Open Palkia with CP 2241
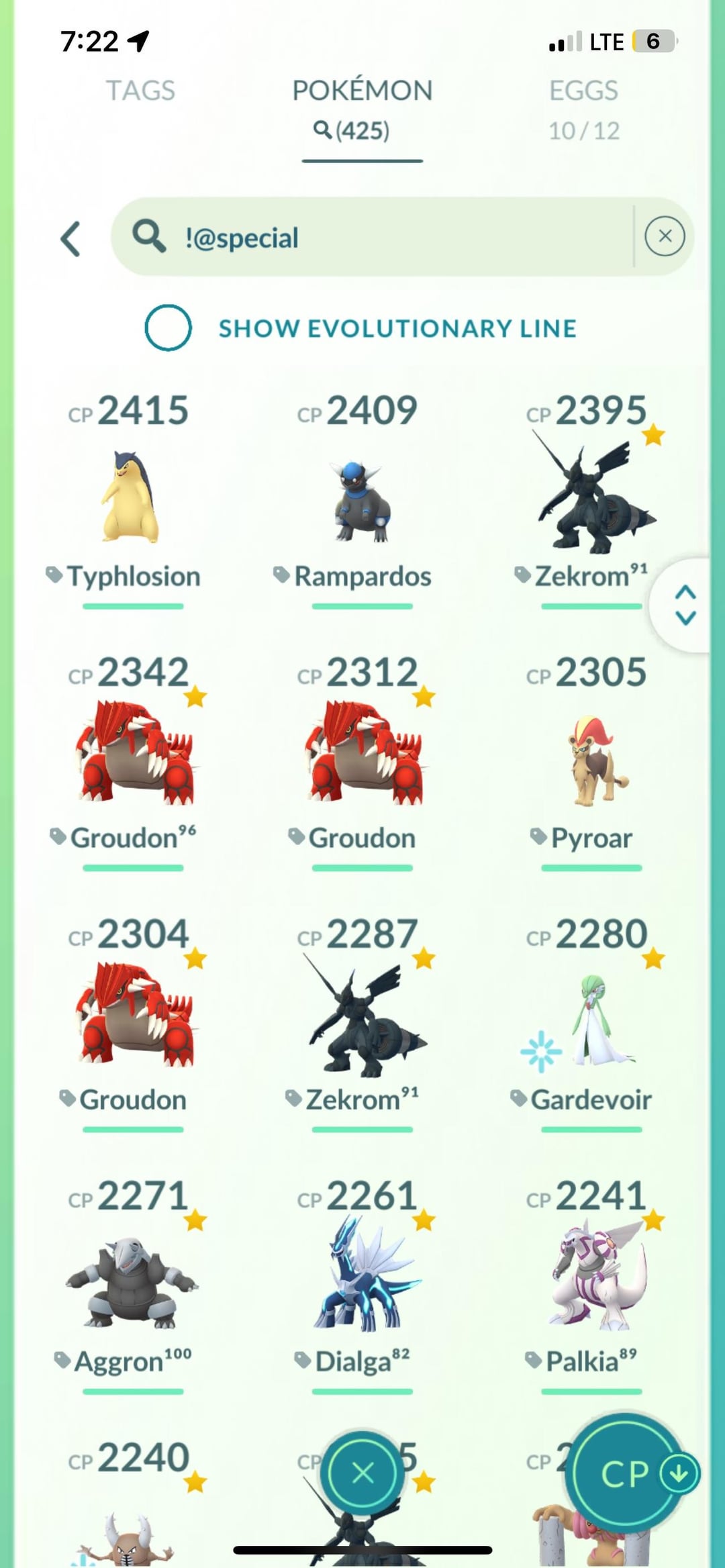 click(x=591, y=1279)
